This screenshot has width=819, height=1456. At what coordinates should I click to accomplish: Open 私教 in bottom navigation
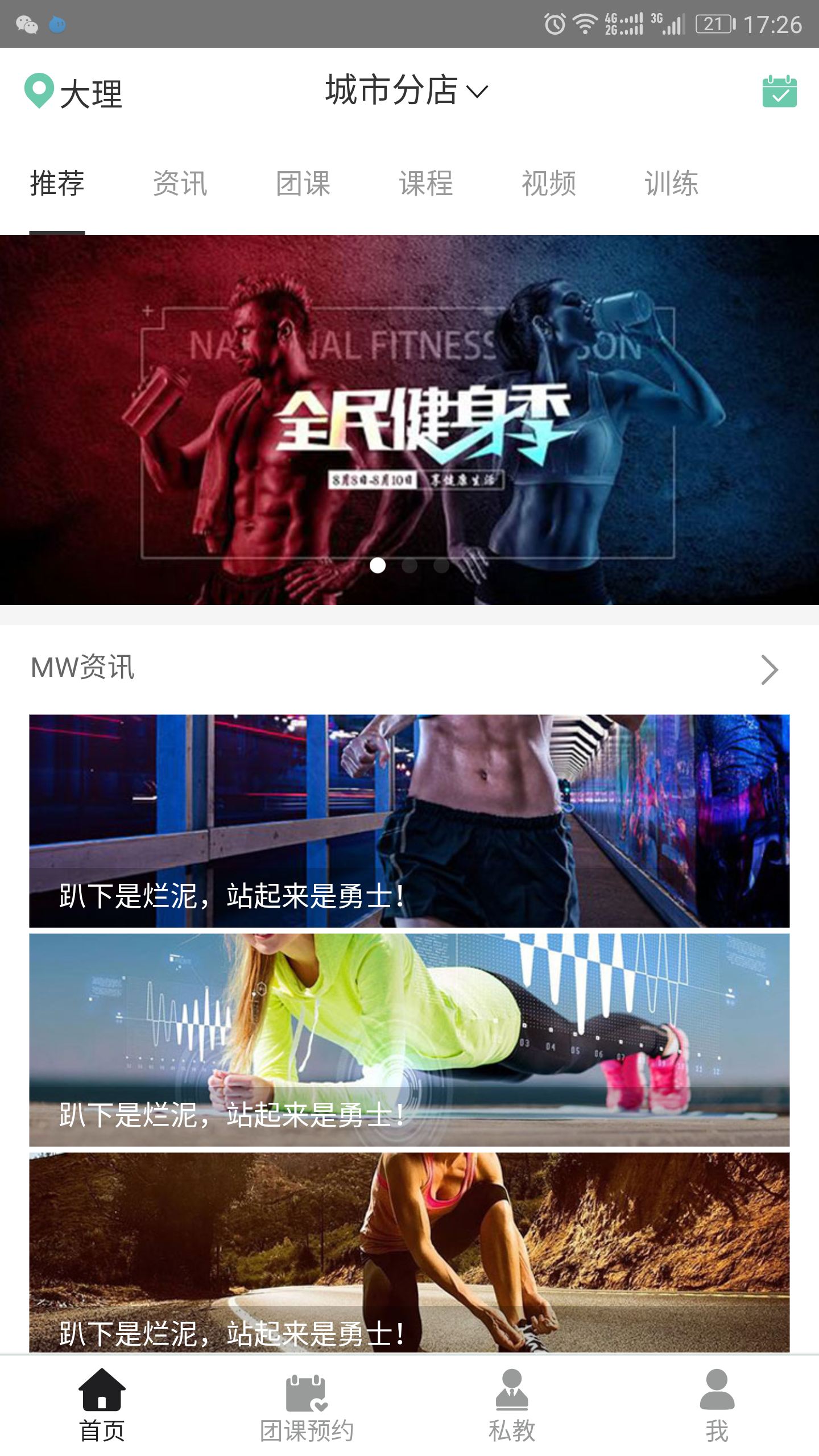[512, 1406]
